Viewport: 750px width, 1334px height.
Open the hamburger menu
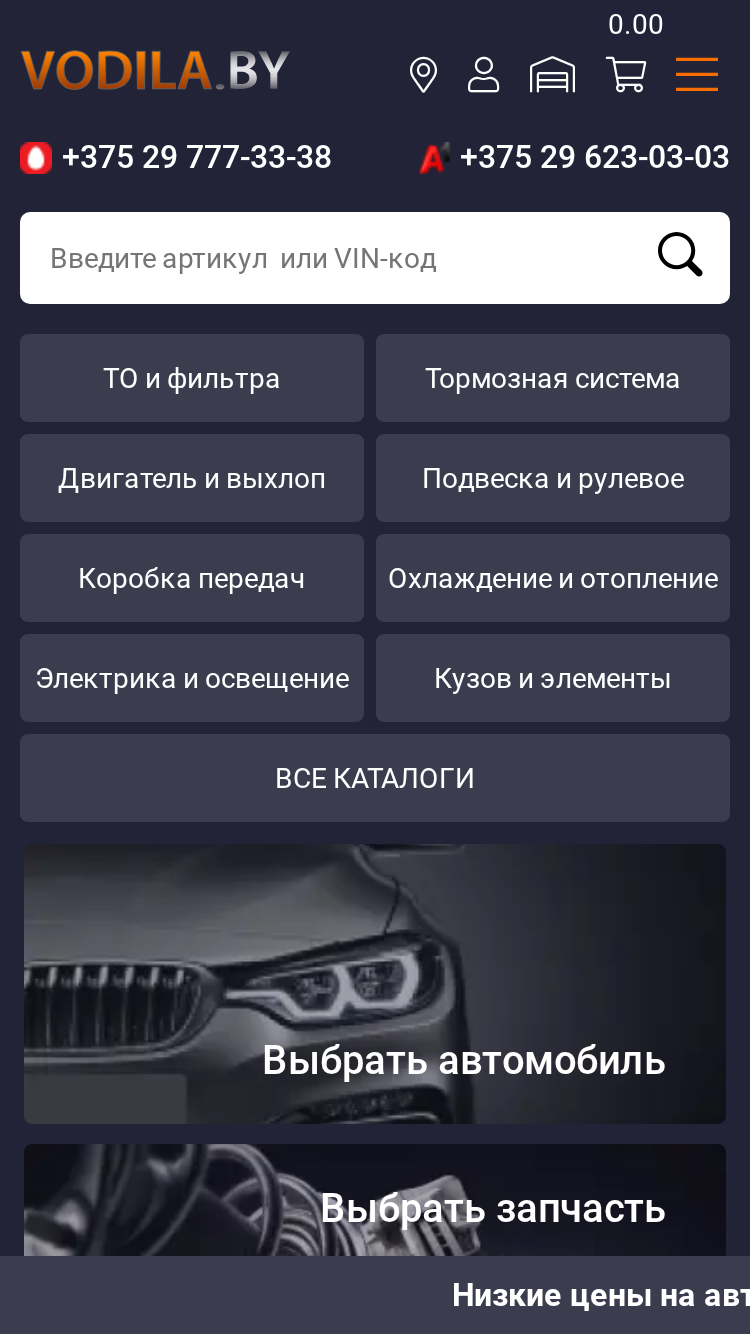click(x=697, y=74)
